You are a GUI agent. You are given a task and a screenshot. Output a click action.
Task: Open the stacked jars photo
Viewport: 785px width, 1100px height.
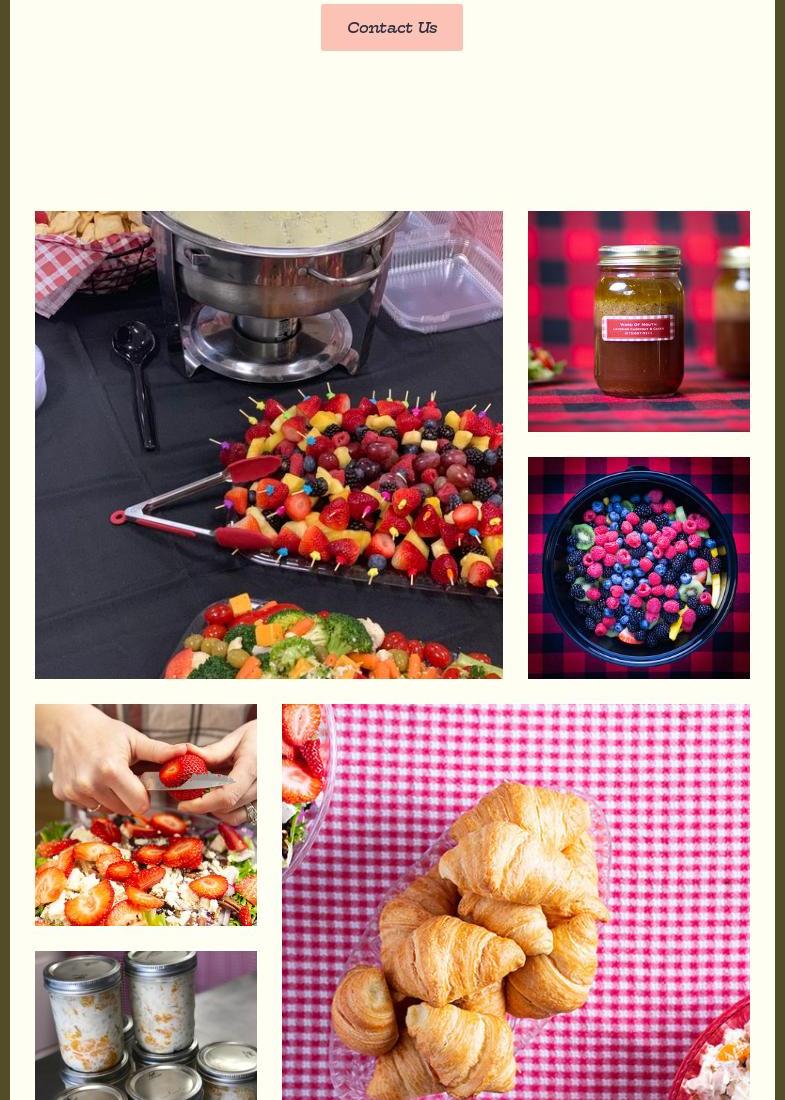click(x=146, y=1025)
